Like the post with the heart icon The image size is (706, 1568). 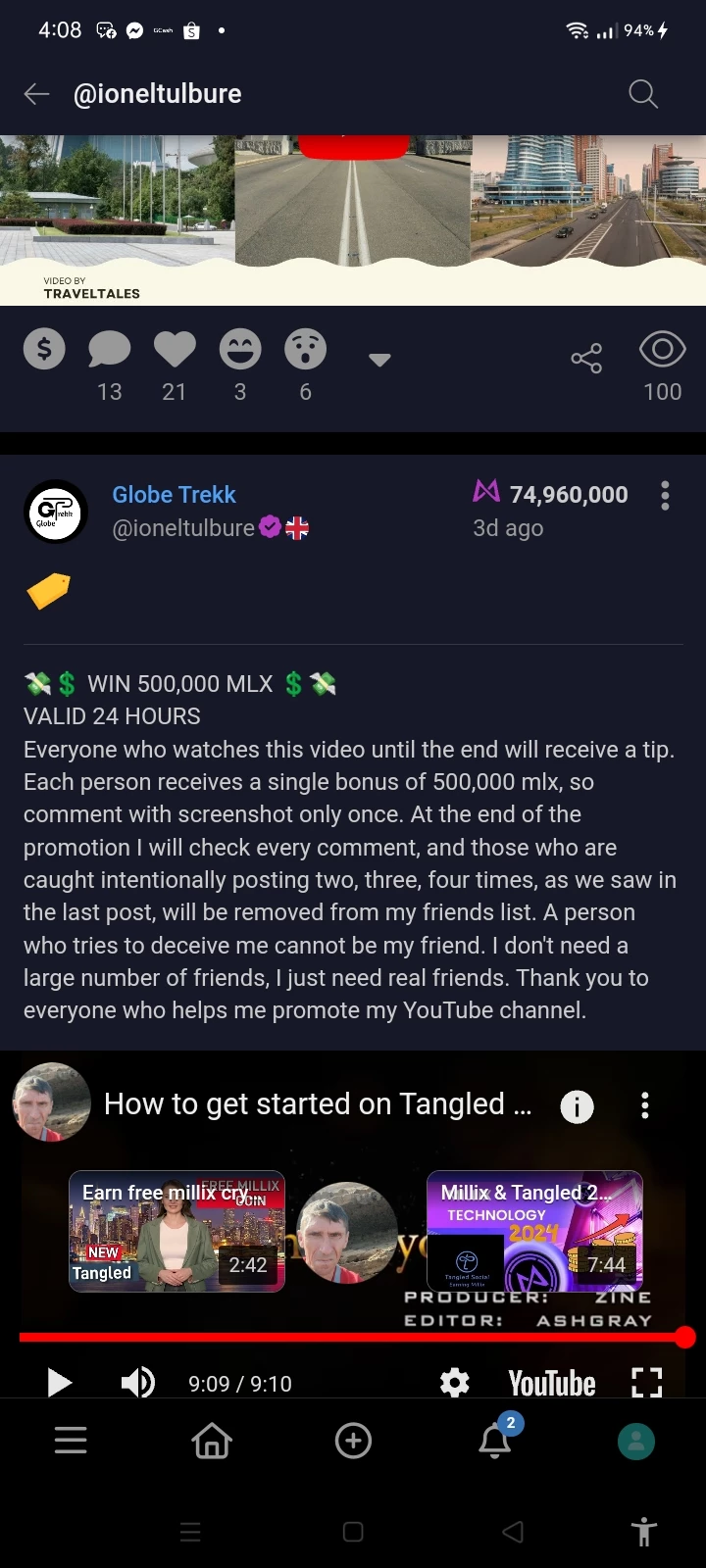175,349
